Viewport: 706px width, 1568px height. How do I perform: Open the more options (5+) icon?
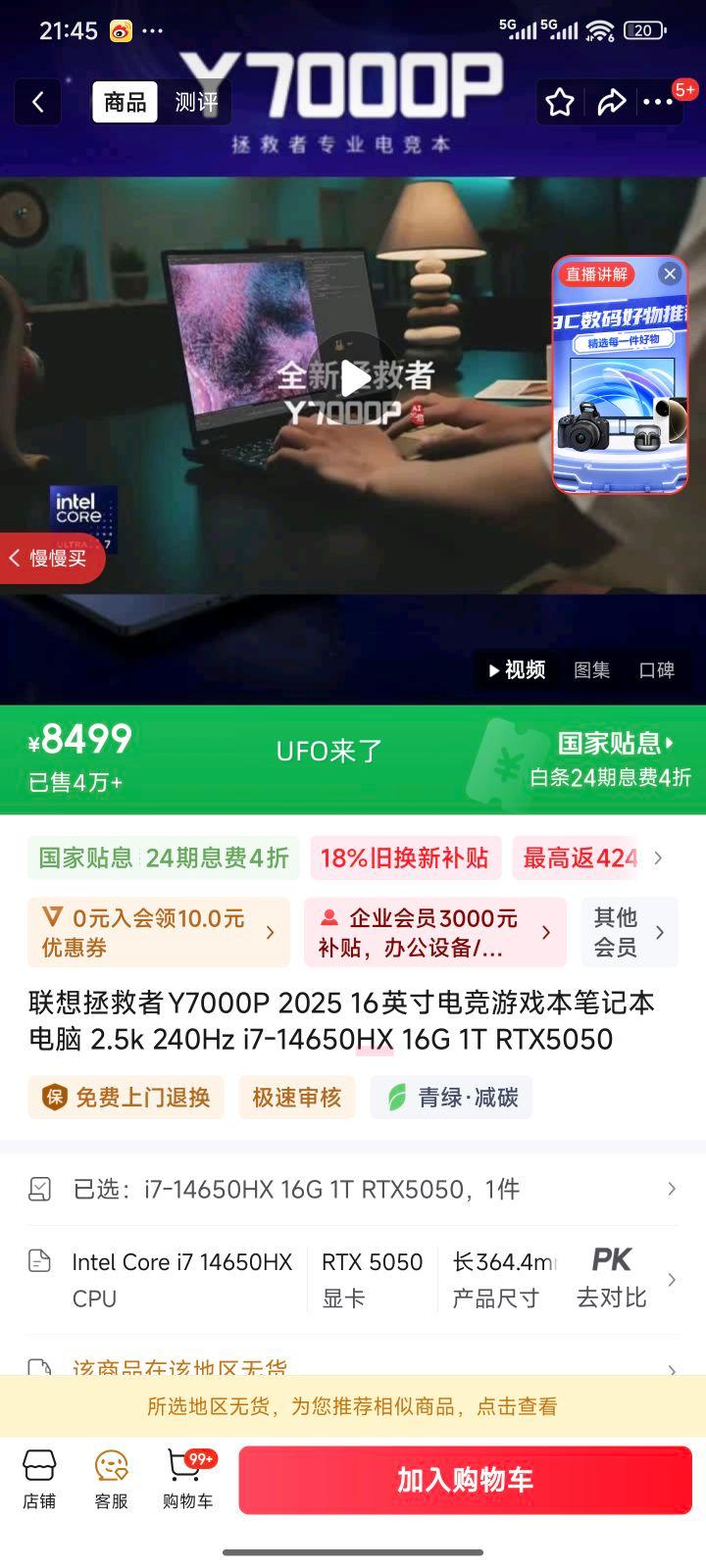click(663, 102)
